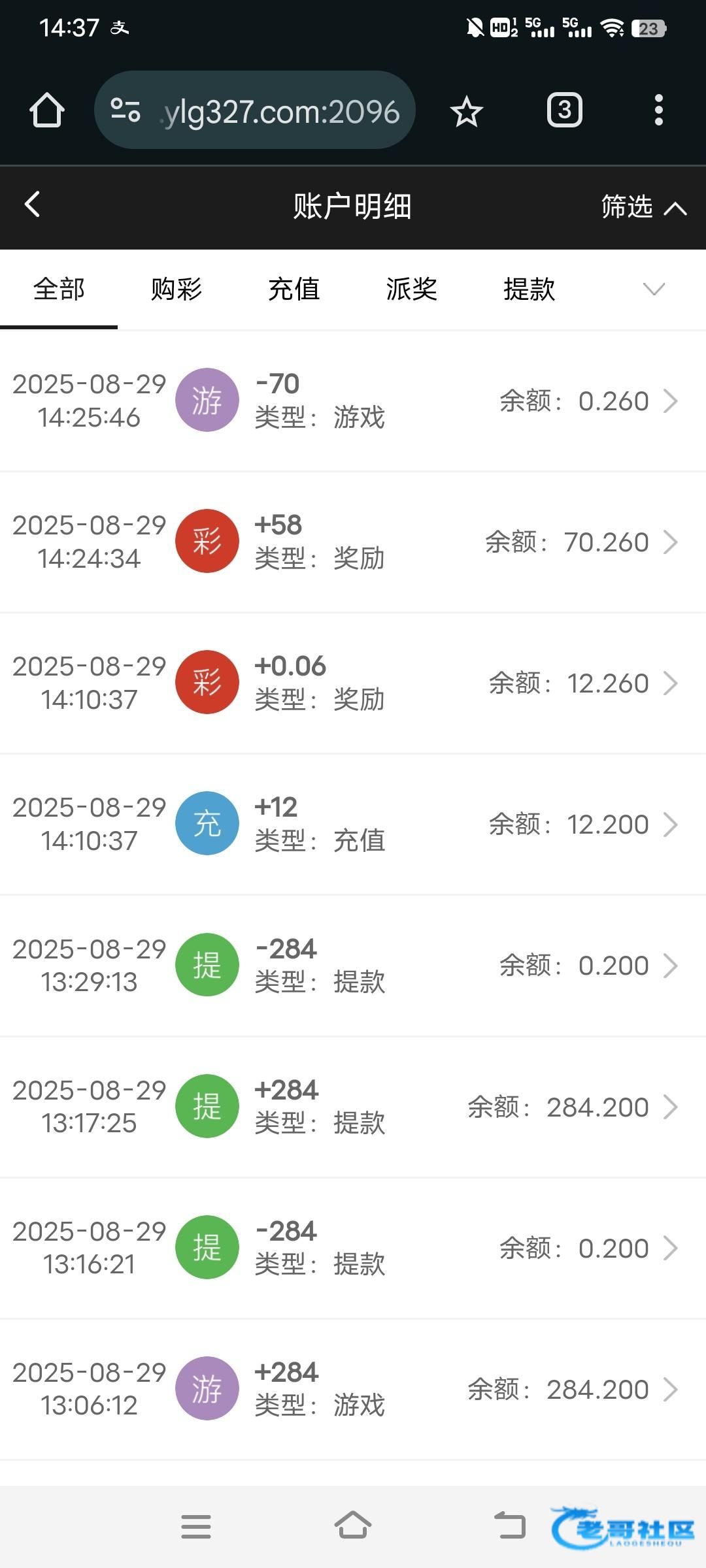
Task: Open the +12 充值 record
Action: tap(353, 824)
